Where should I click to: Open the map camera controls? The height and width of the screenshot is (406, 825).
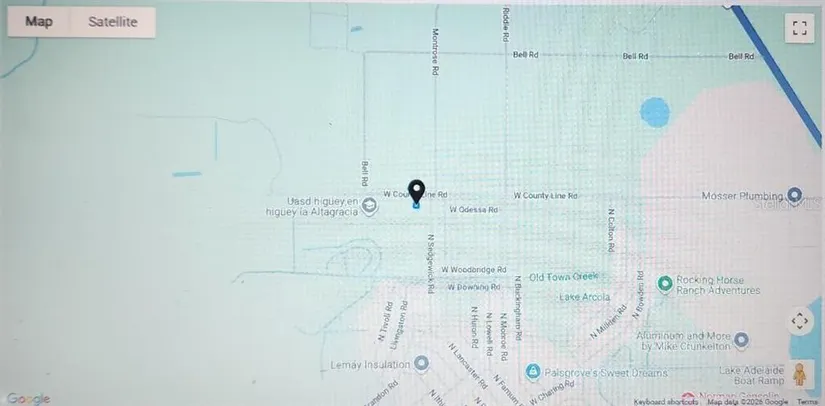798,321
